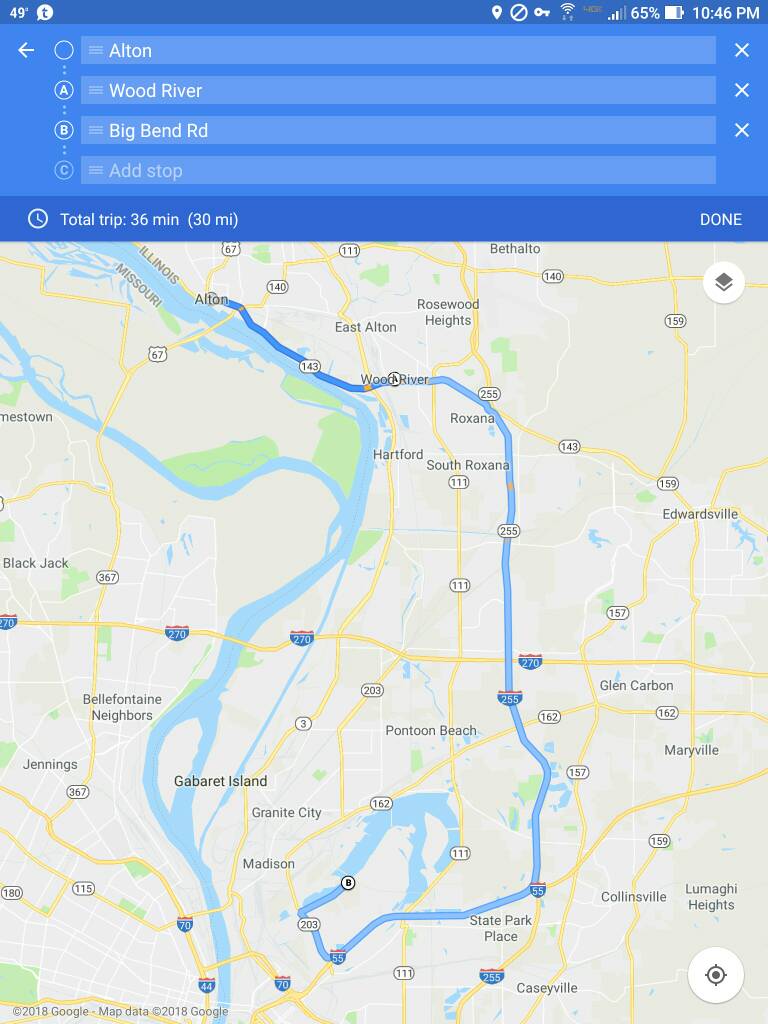768x1024 pixels.
Task: Tap Add stop field
Action: coord(400,170)
